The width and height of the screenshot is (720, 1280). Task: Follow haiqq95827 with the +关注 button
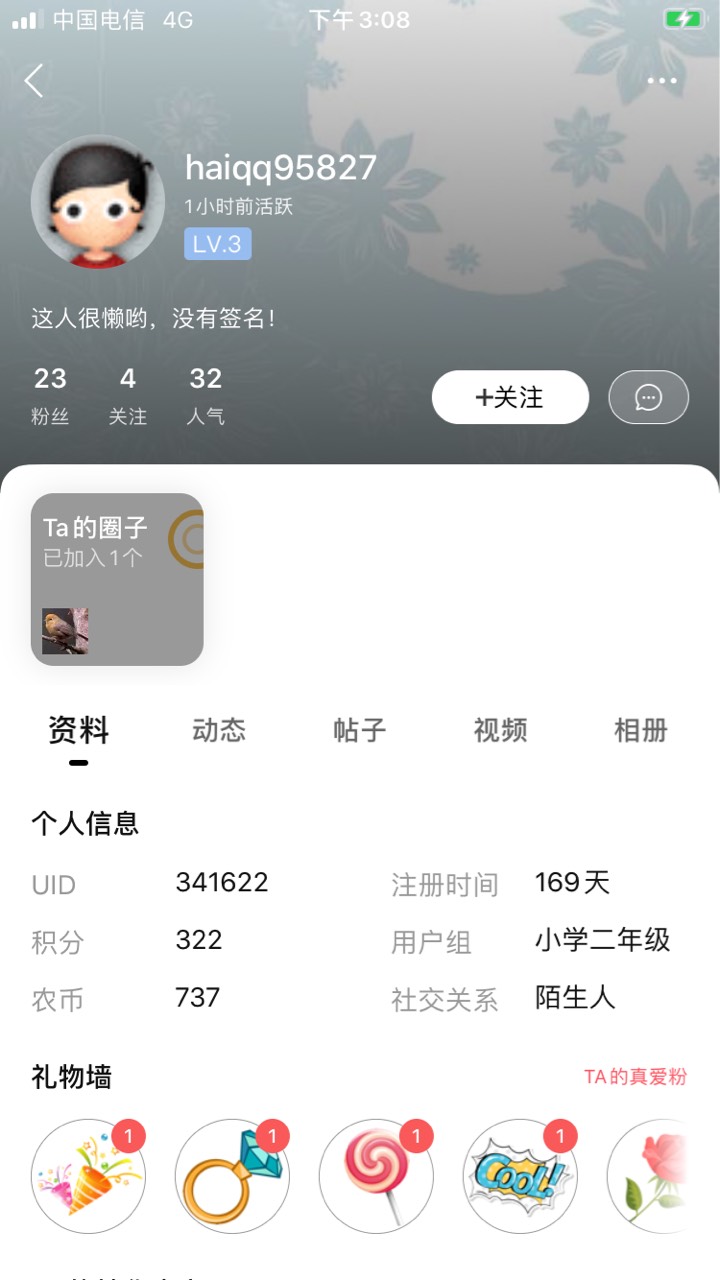pos(510,397)
